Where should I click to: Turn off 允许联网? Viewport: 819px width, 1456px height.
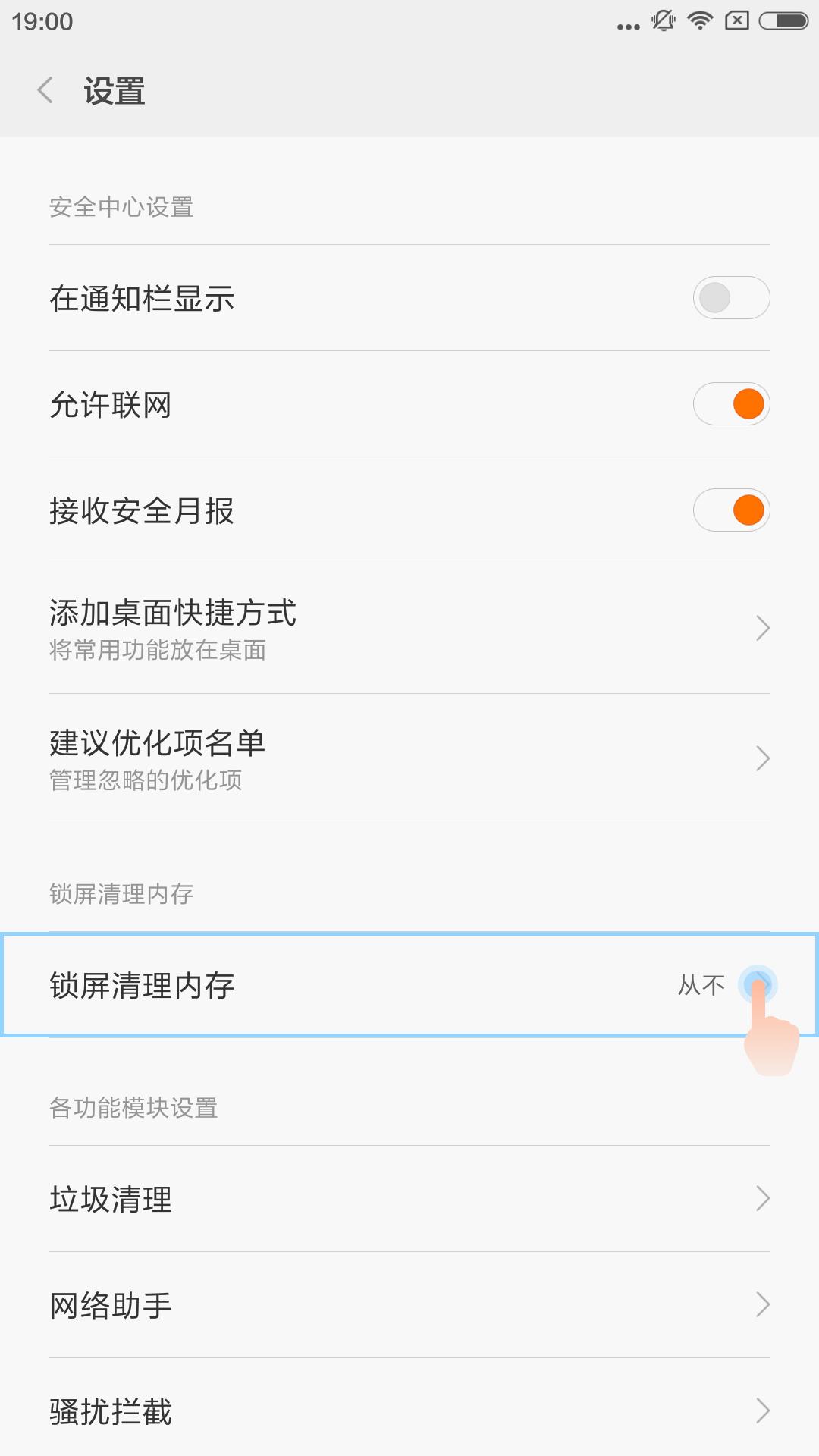731,404
